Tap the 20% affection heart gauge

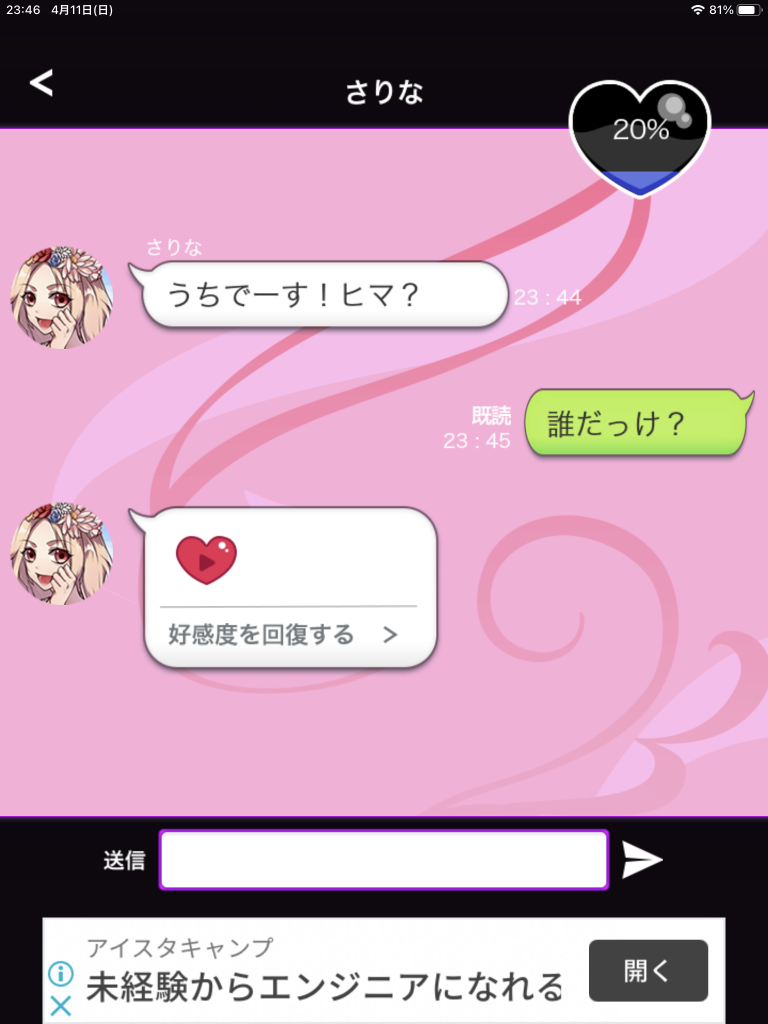tap(640, 135)
